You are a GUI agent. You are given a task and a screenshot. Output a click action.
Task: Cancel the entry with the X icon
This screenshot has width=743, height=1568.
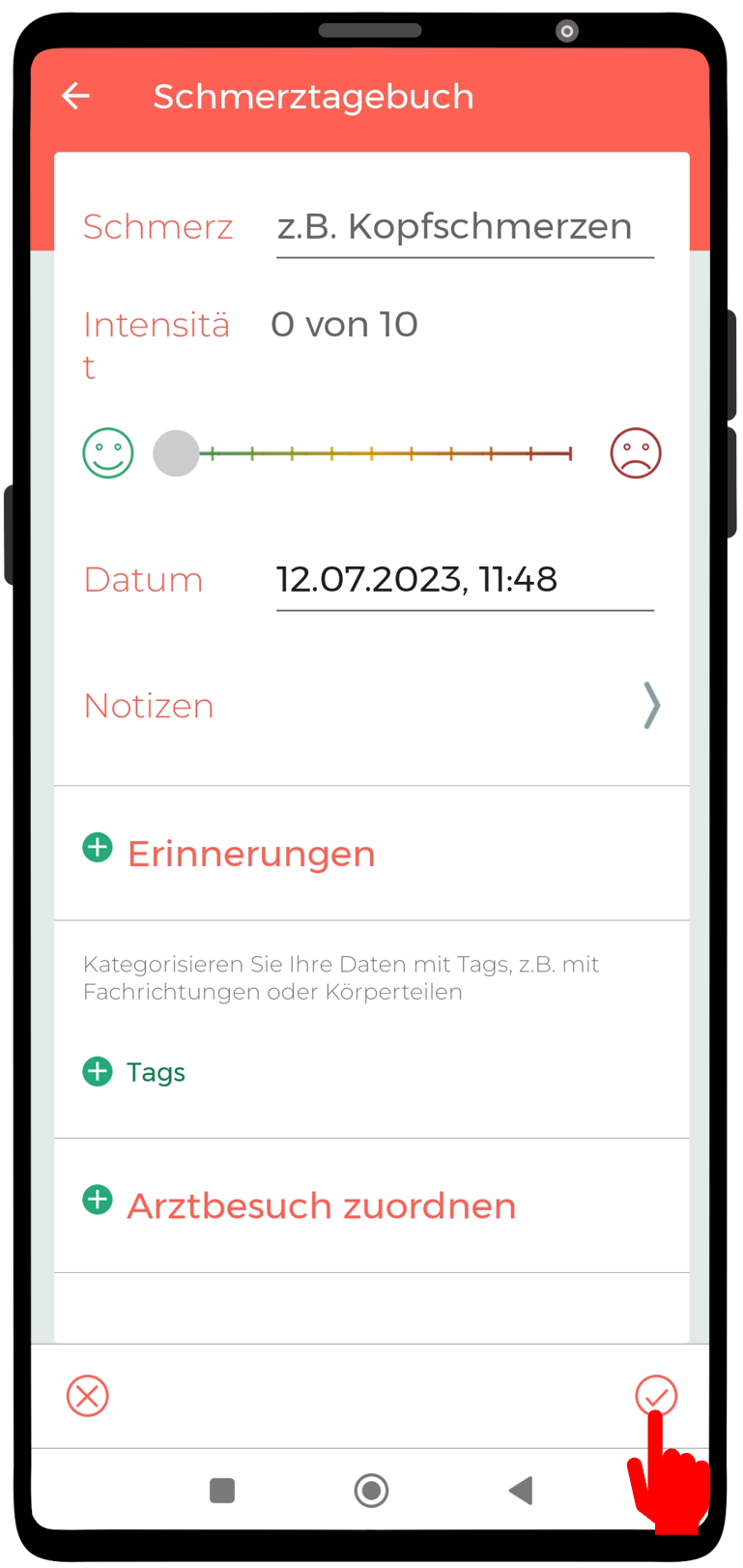[87, 1396]
